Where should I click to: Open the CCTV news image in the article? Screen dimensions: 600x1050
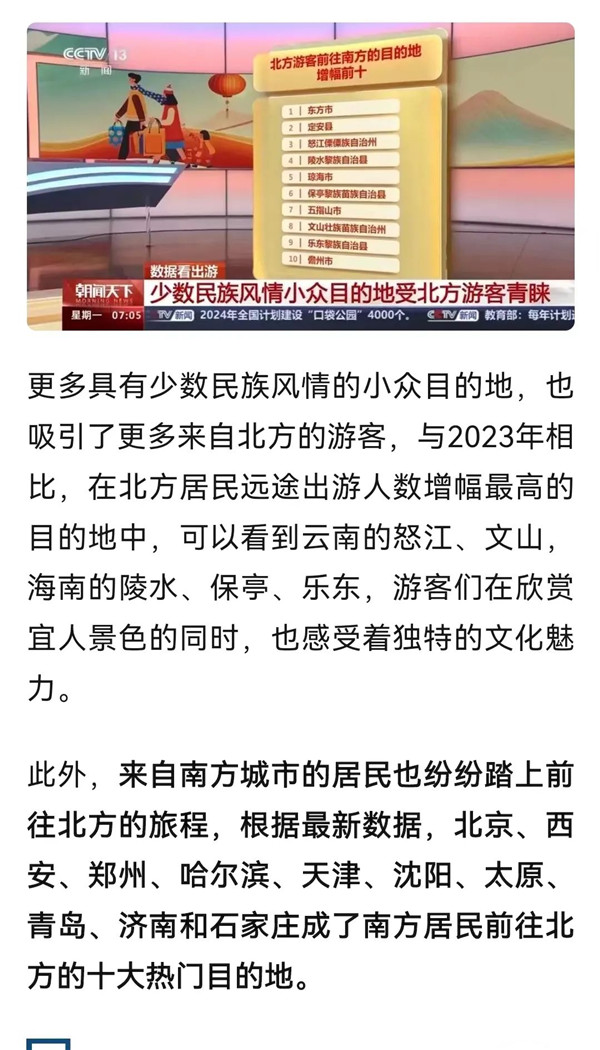[300, 175]
